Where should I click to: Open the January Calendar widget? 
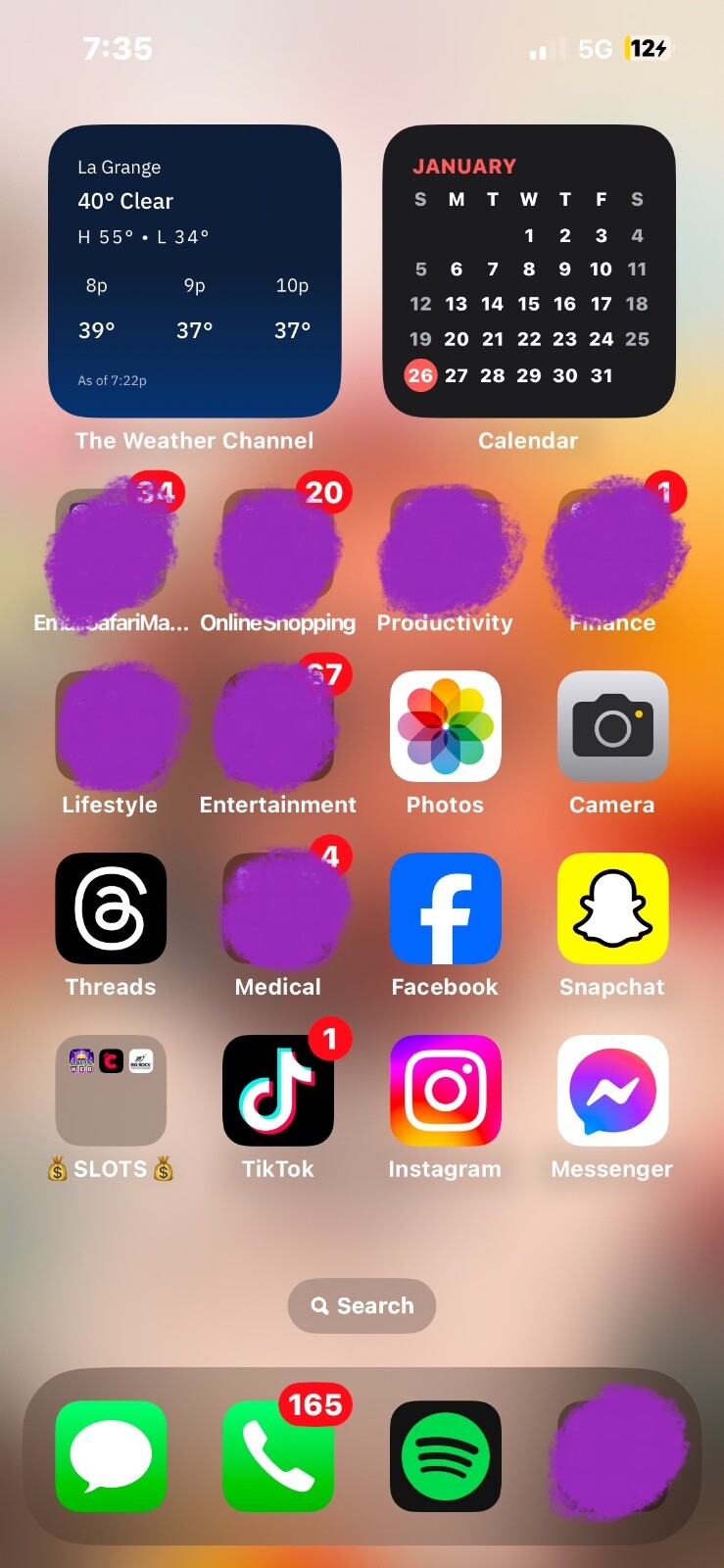coord(528,271)
